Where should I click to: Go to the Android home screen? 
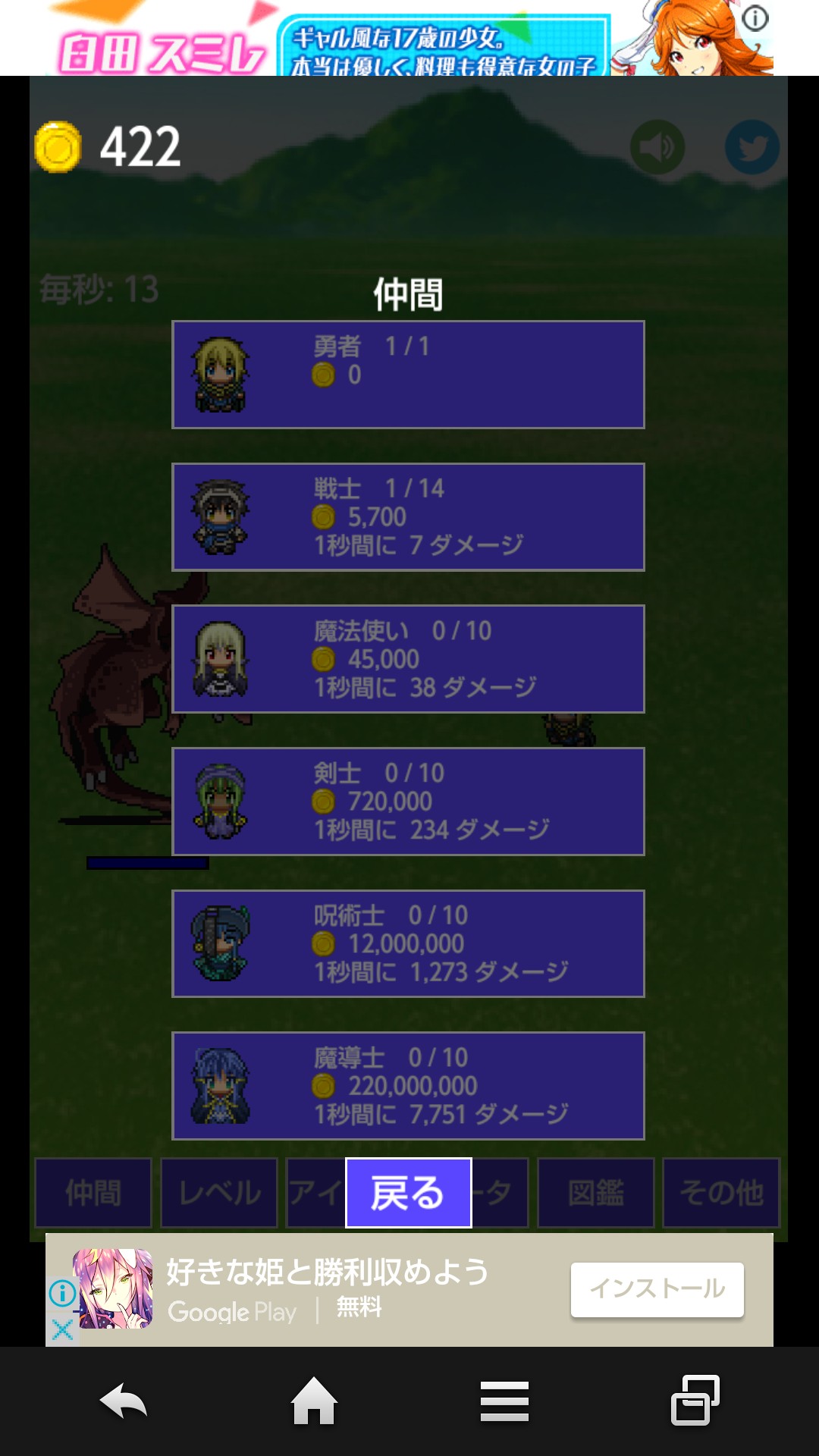tap(314, 1401)
